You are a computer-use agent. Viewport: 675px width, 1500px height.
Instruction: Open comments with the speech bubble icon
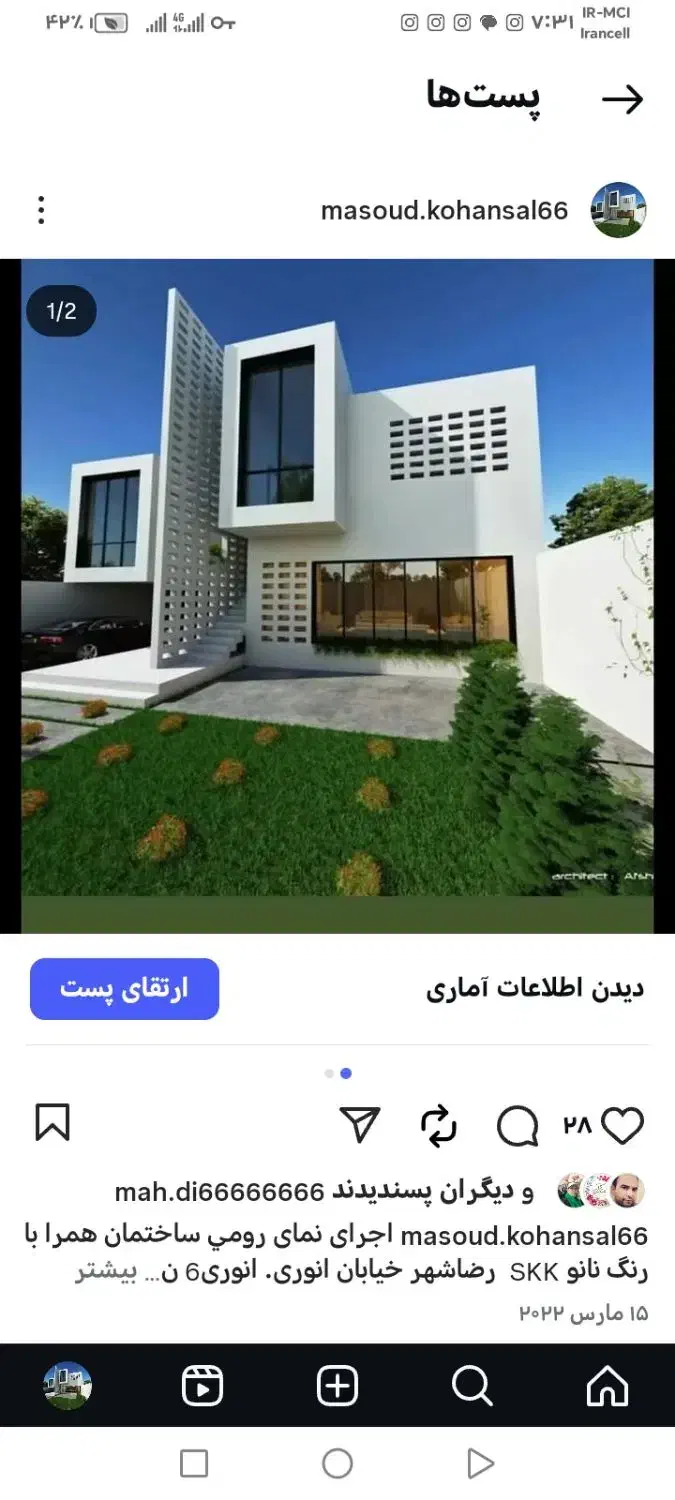tap(517, 1126)
